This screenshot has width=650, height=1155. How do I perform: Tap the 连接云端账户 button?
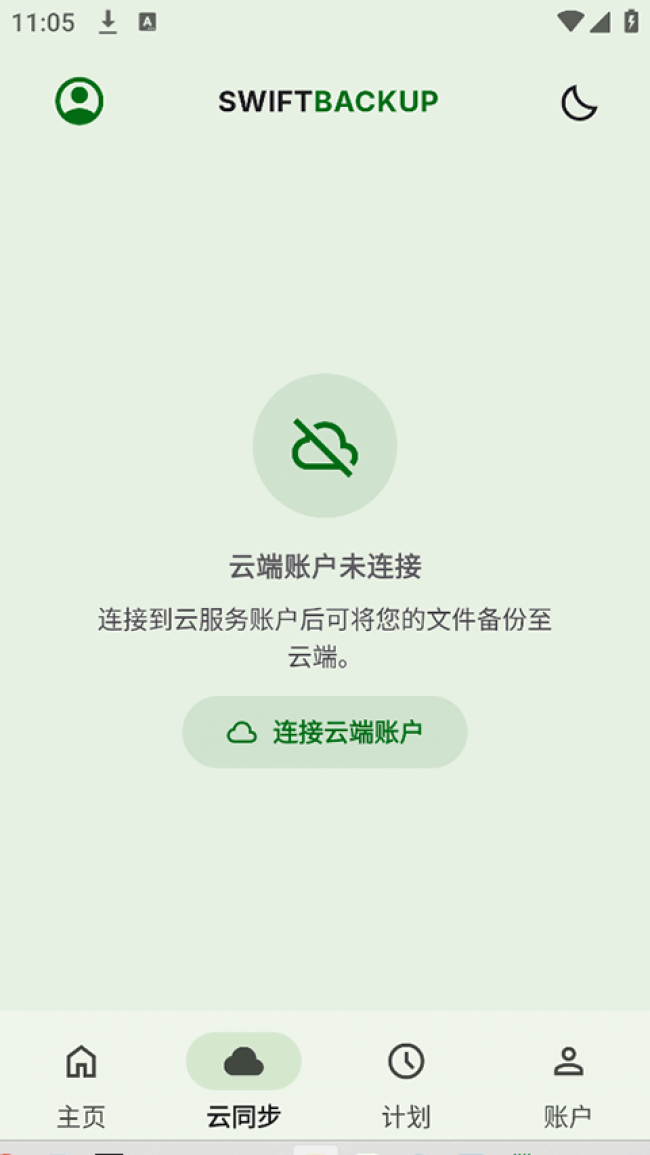(325, 732)
